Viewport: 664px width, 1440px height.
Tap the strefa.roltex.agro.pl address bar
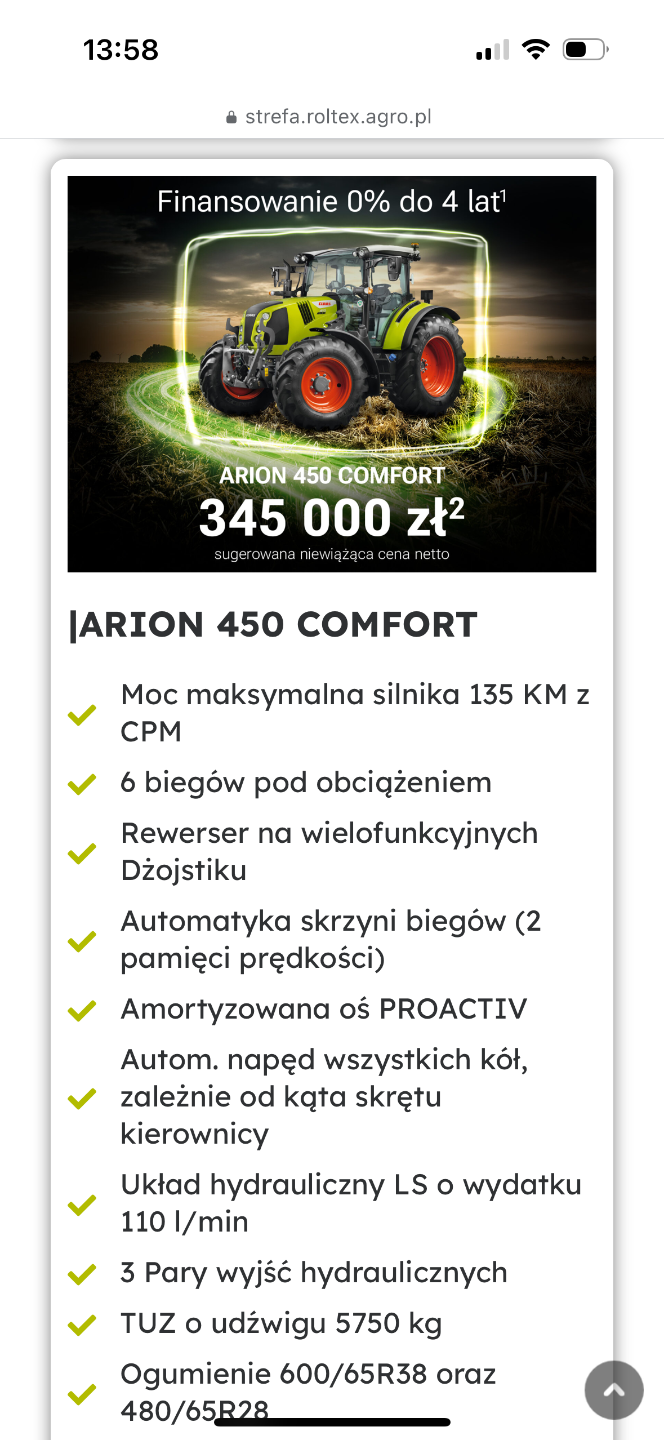point(330,117)
